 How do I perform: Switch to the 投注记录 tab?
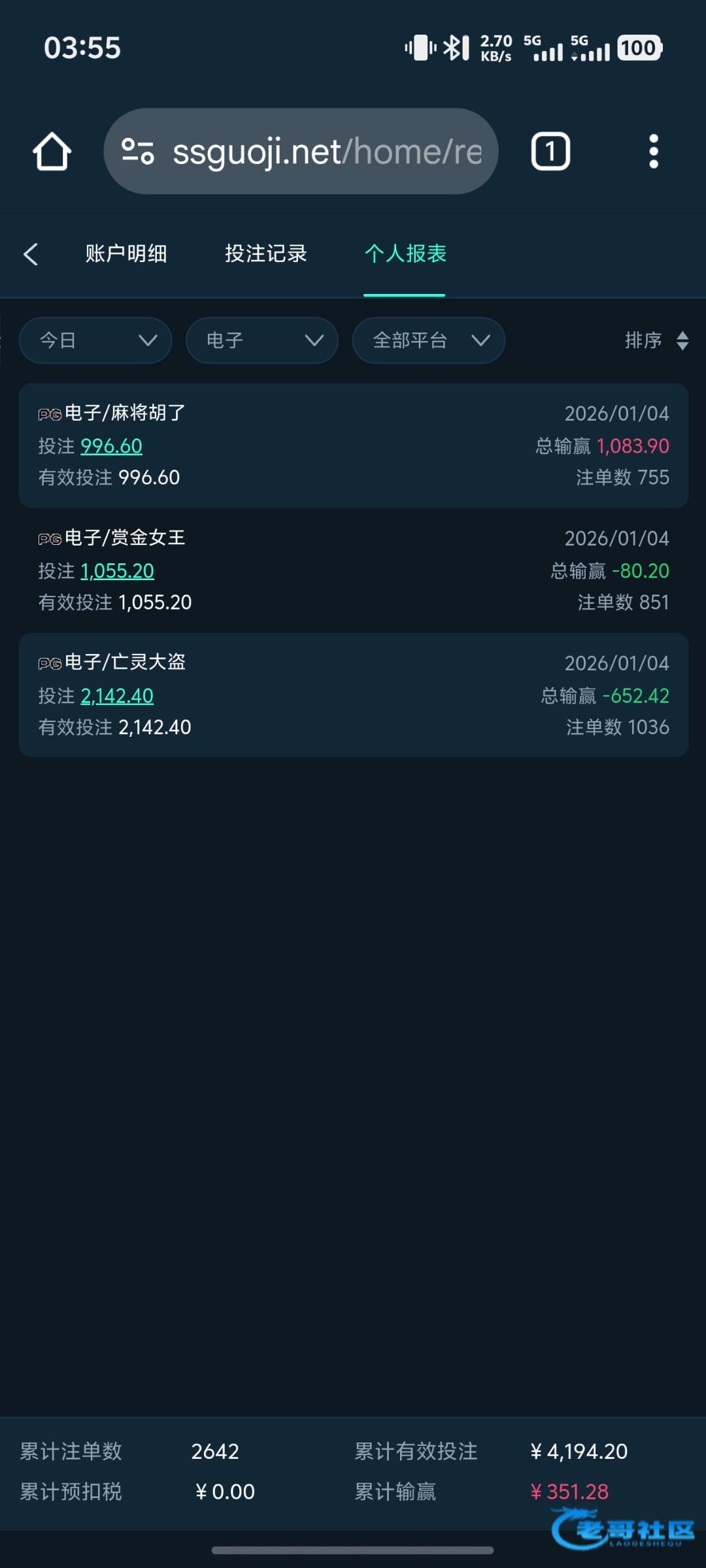pos(266,253)
